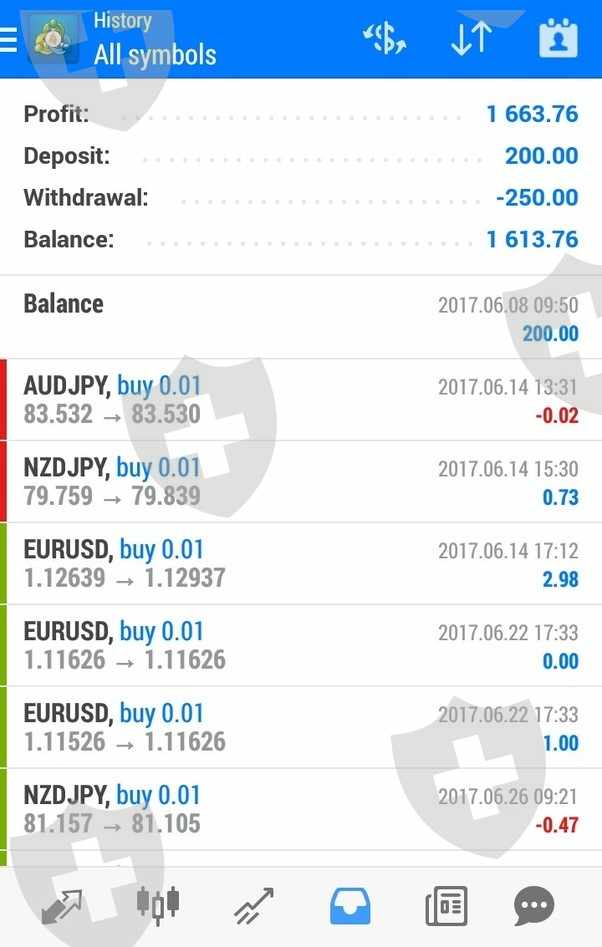View the EURUSD trade with 2.98 profit

(x=301, y=564)
